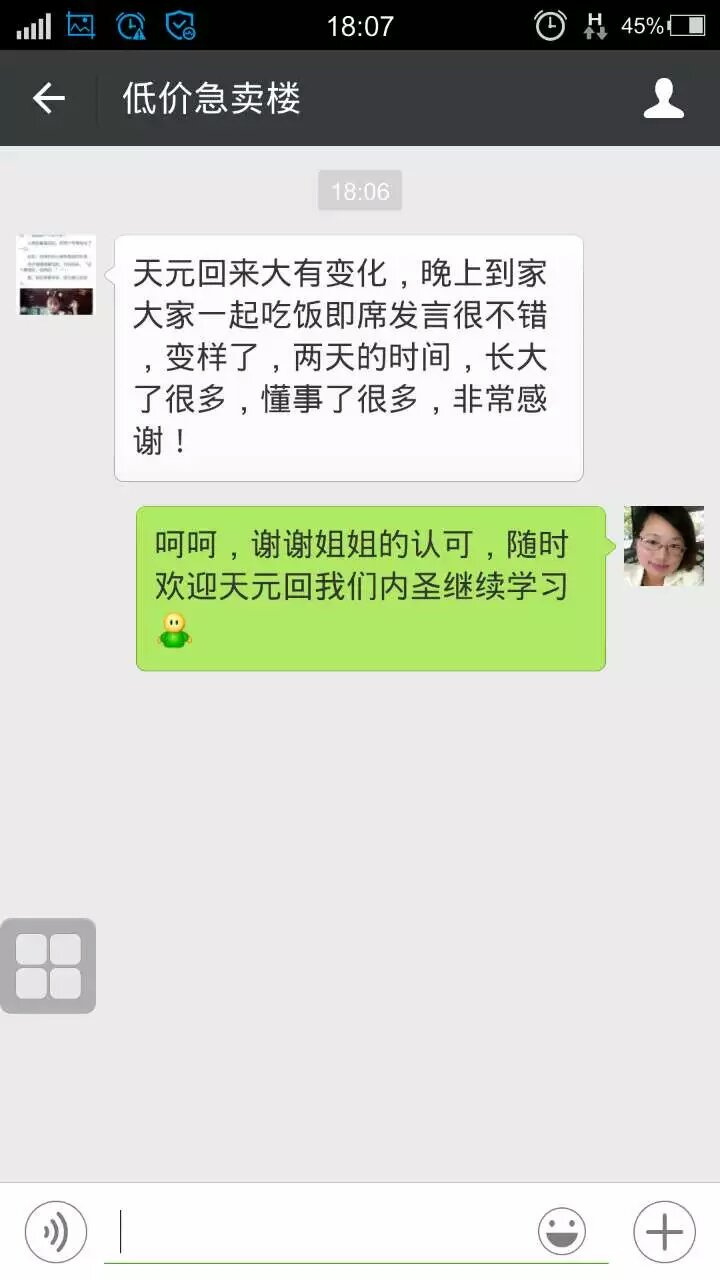
Task: Open the floating four-square shortcut button
Action: click(x=48, y=966)
